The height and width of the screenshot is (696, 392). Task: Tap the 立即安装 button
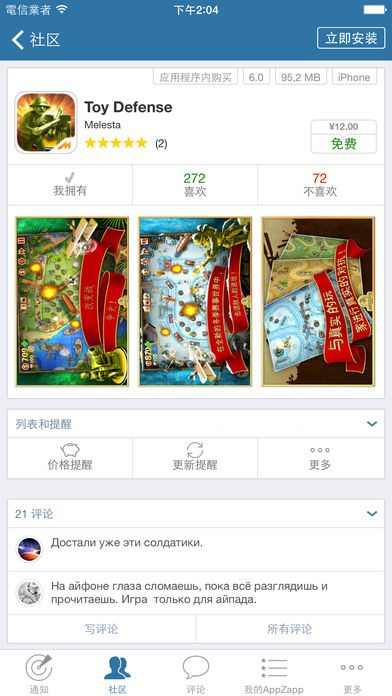click(351, 38)
